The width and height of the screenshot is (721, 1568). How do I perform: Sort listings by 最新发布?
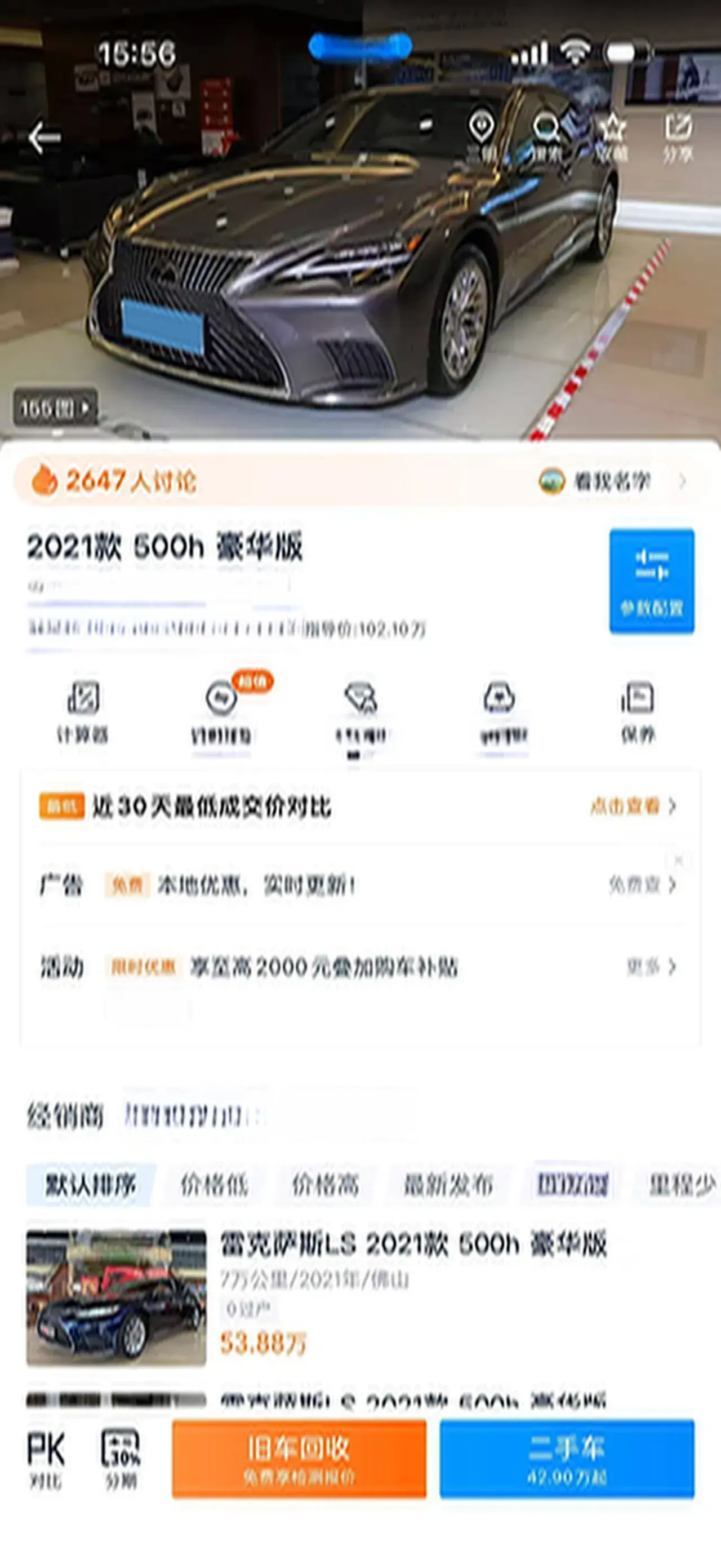coord(448,1185)
